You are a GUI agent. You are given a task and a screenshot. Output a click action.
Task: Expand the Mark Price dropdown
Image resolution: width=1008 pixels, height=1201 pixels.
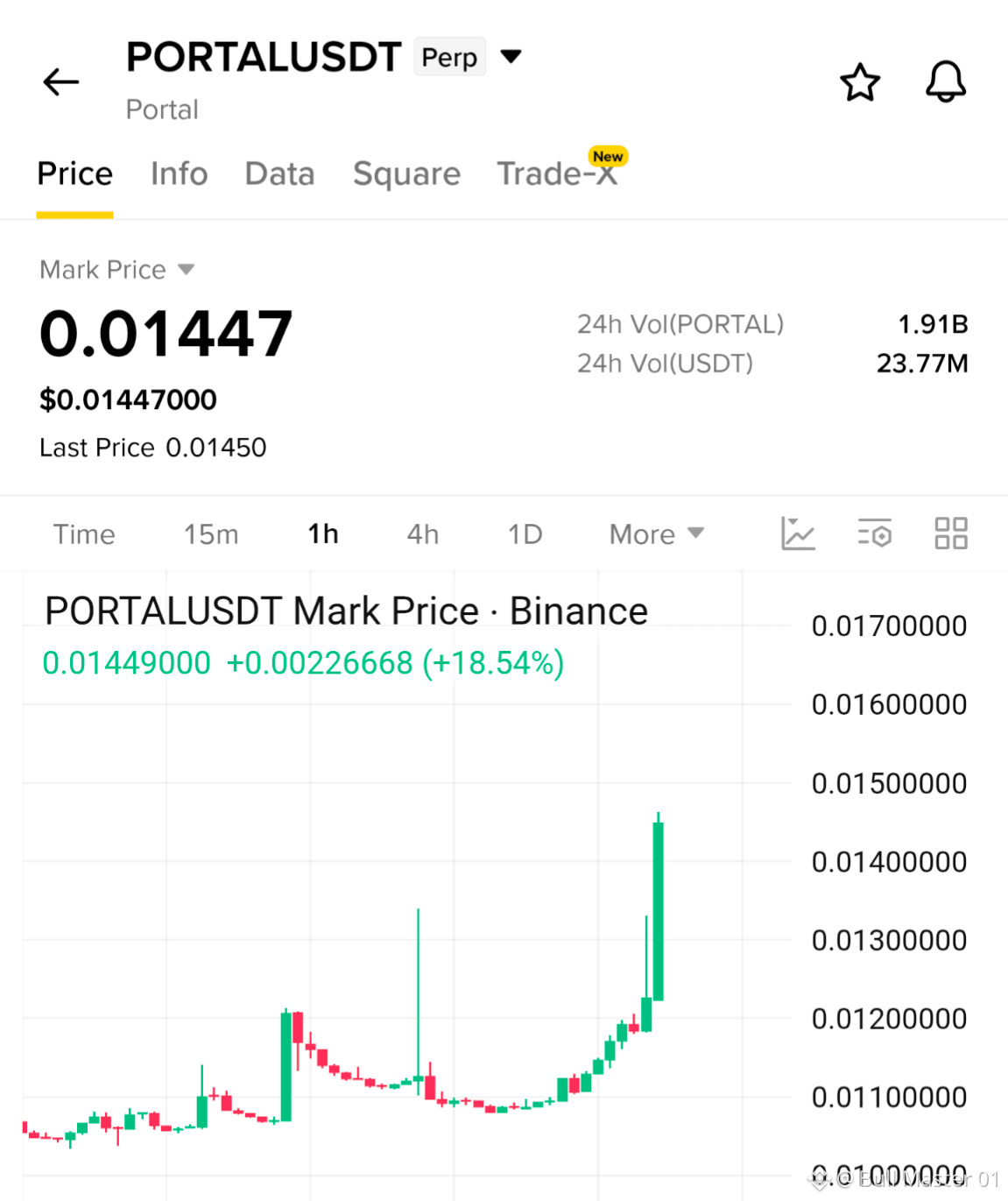[x=116, y=270]
